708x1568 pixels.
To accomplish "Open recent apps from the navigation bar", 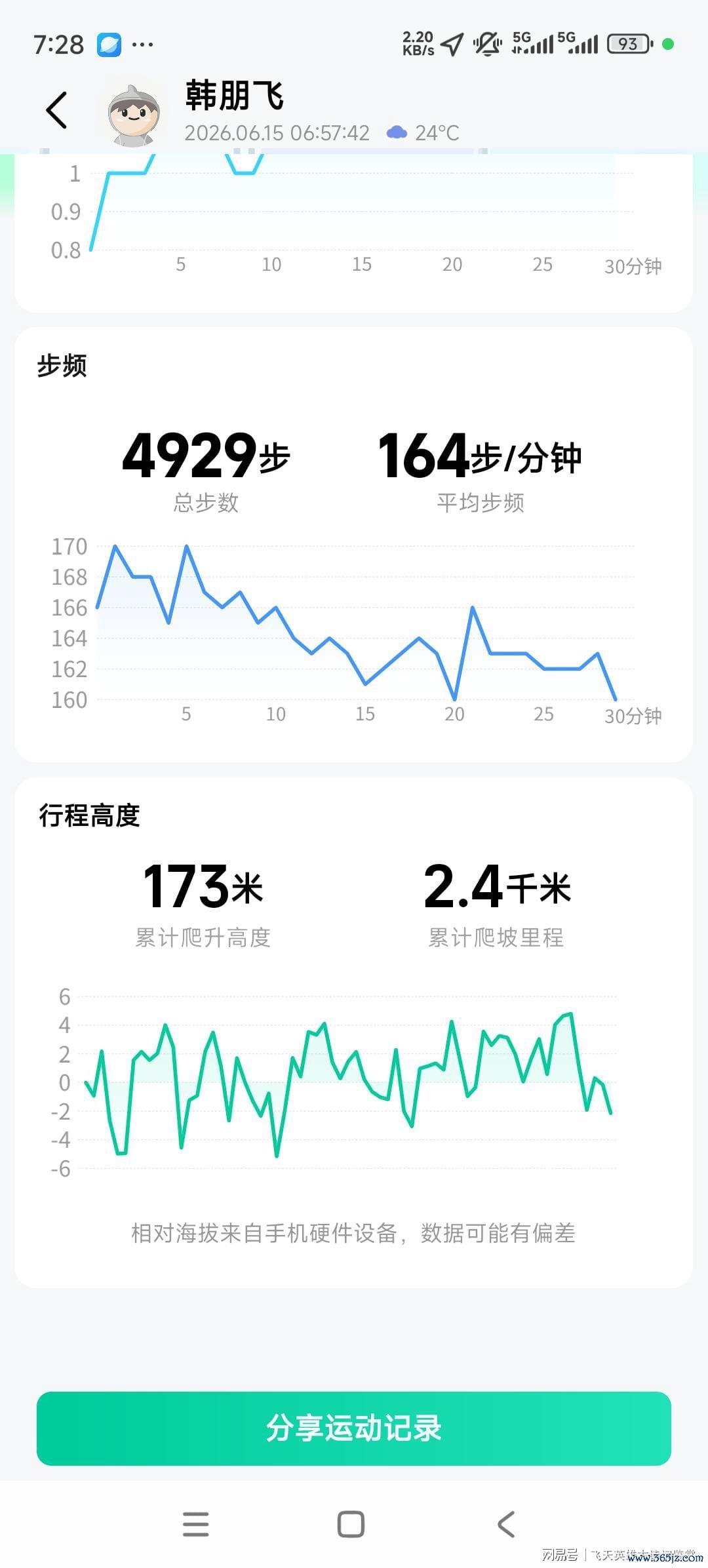I will [195, 1525].
